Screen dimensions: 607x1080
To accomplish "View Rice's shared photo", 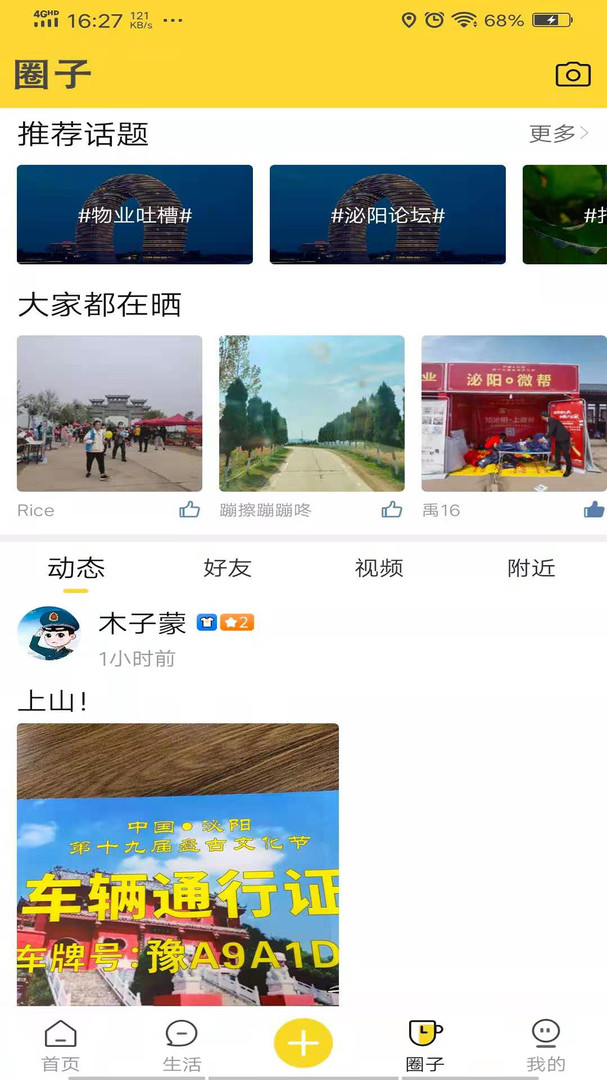I will pos(110,413).
